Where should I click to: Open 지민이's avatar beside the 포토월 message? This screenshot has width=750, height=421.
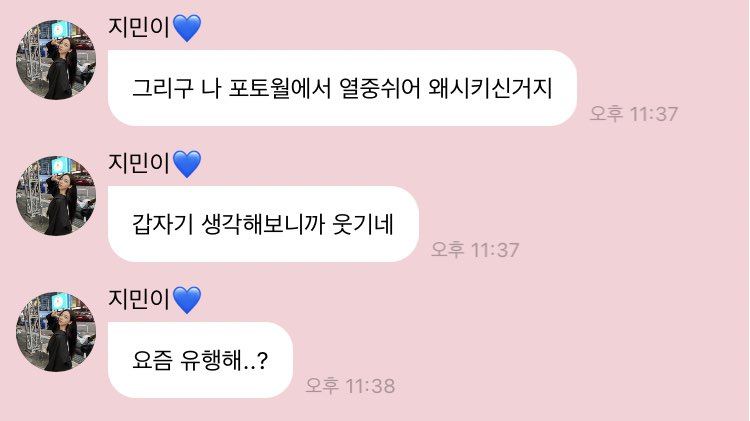tap(55, 60)
